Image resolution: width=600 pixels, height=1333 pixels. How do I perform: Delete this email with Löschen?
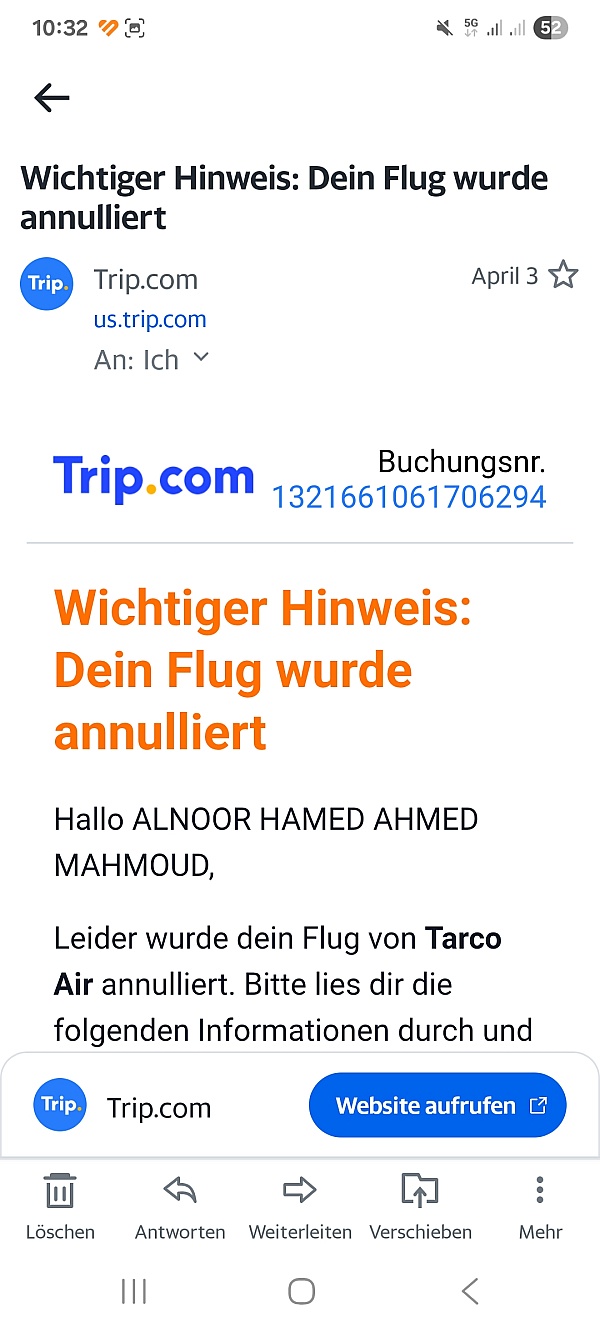[x=60, y=1205]
